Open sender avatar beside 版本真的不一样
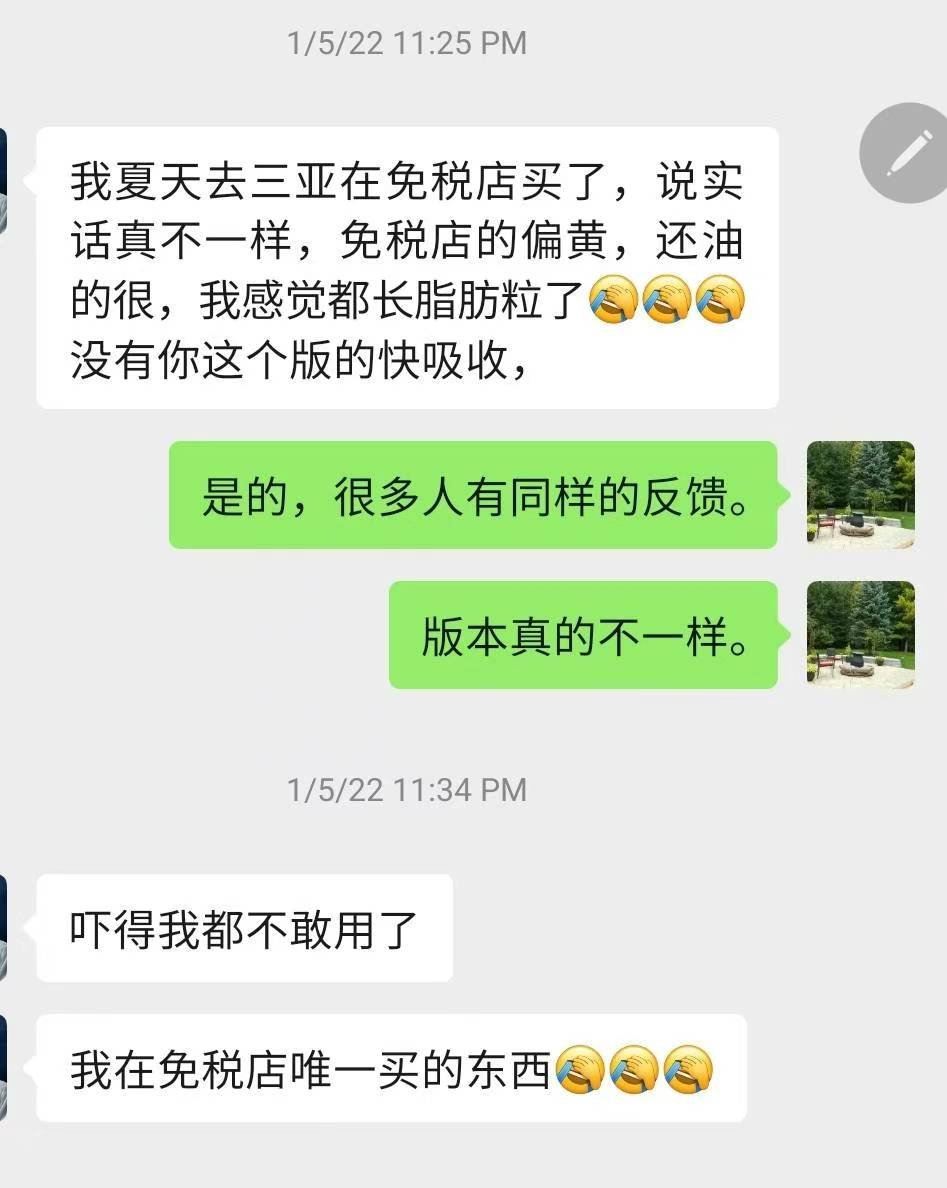Image resolution: width=947 pixels, height=1188 pixels. click(x=860, y=634)
